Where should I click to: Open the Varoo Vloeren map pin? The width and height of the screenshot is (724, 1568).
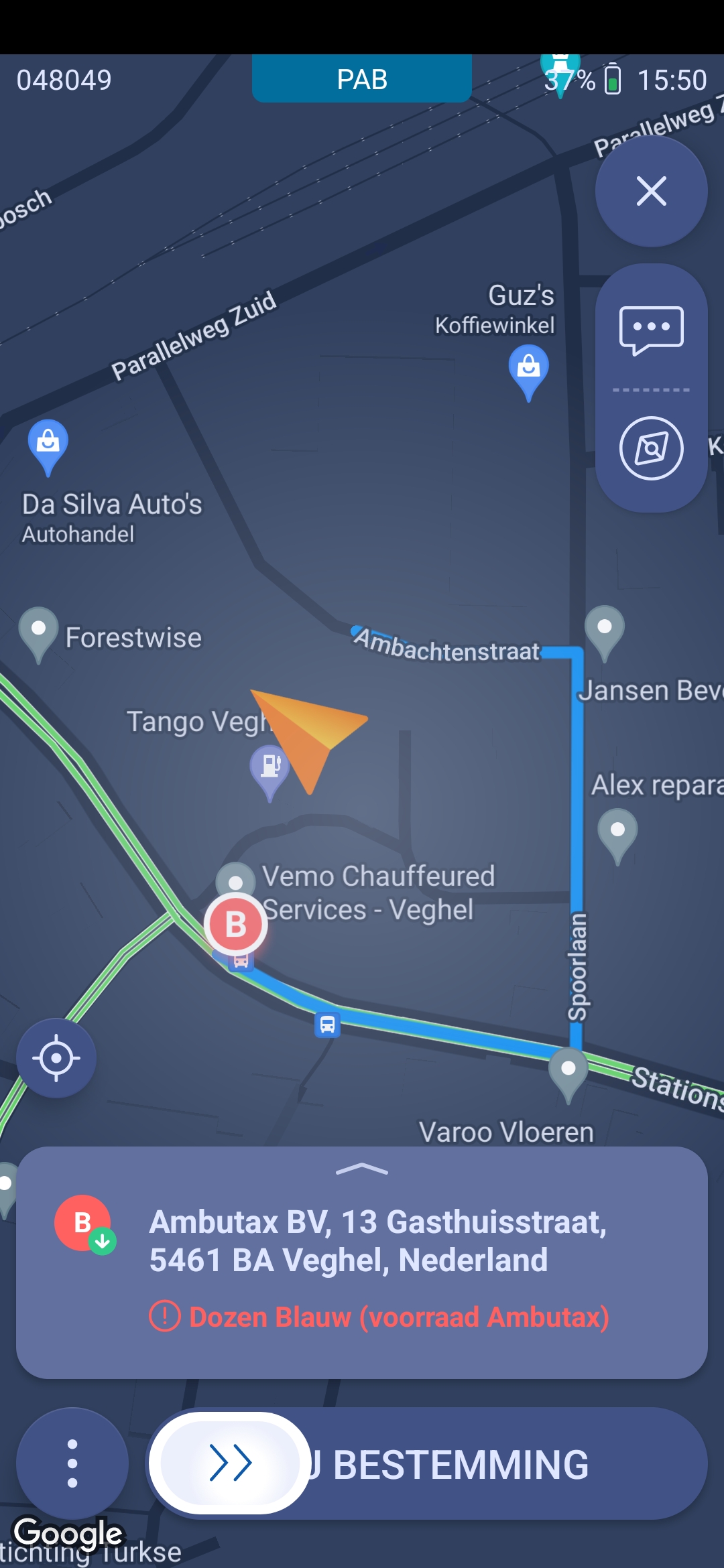[x=568, y=1072]
